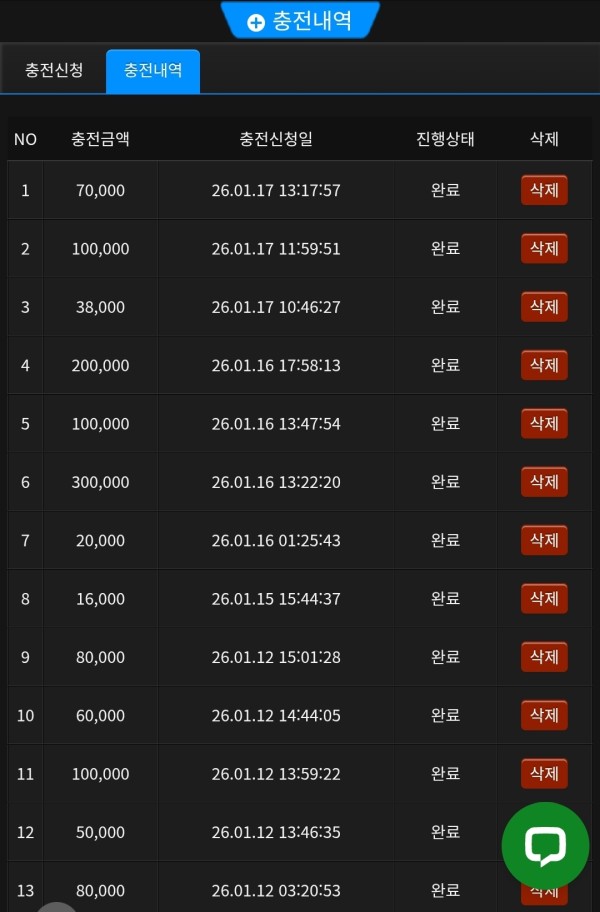
Task: Remove the 60,000 charge entry
Action: click(544, 715)
